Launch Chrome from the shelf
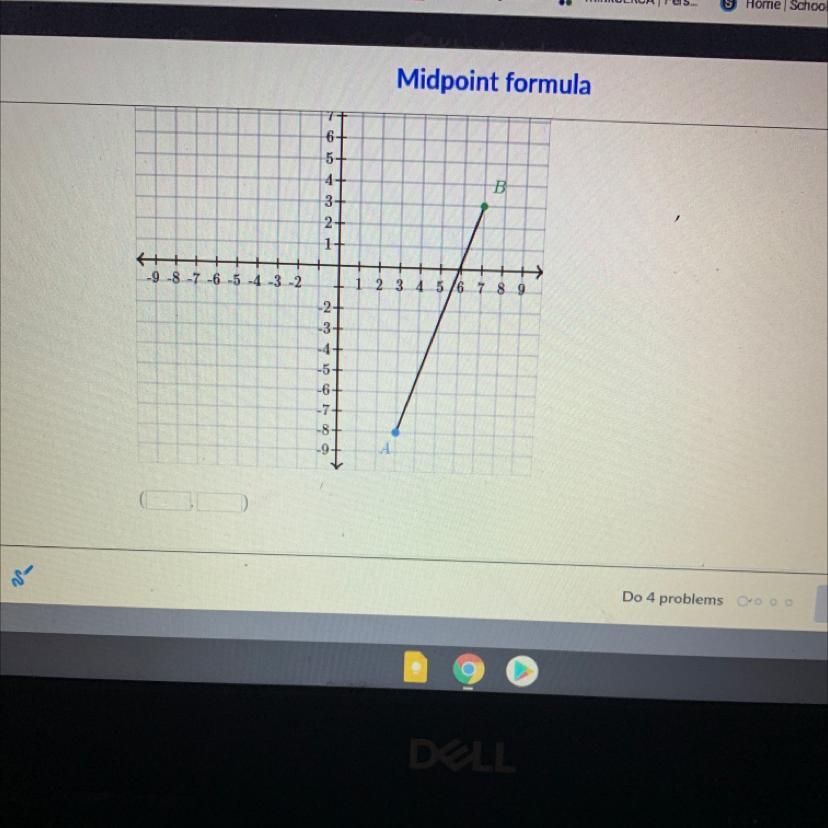828x828 pixels. pos(467,672)
